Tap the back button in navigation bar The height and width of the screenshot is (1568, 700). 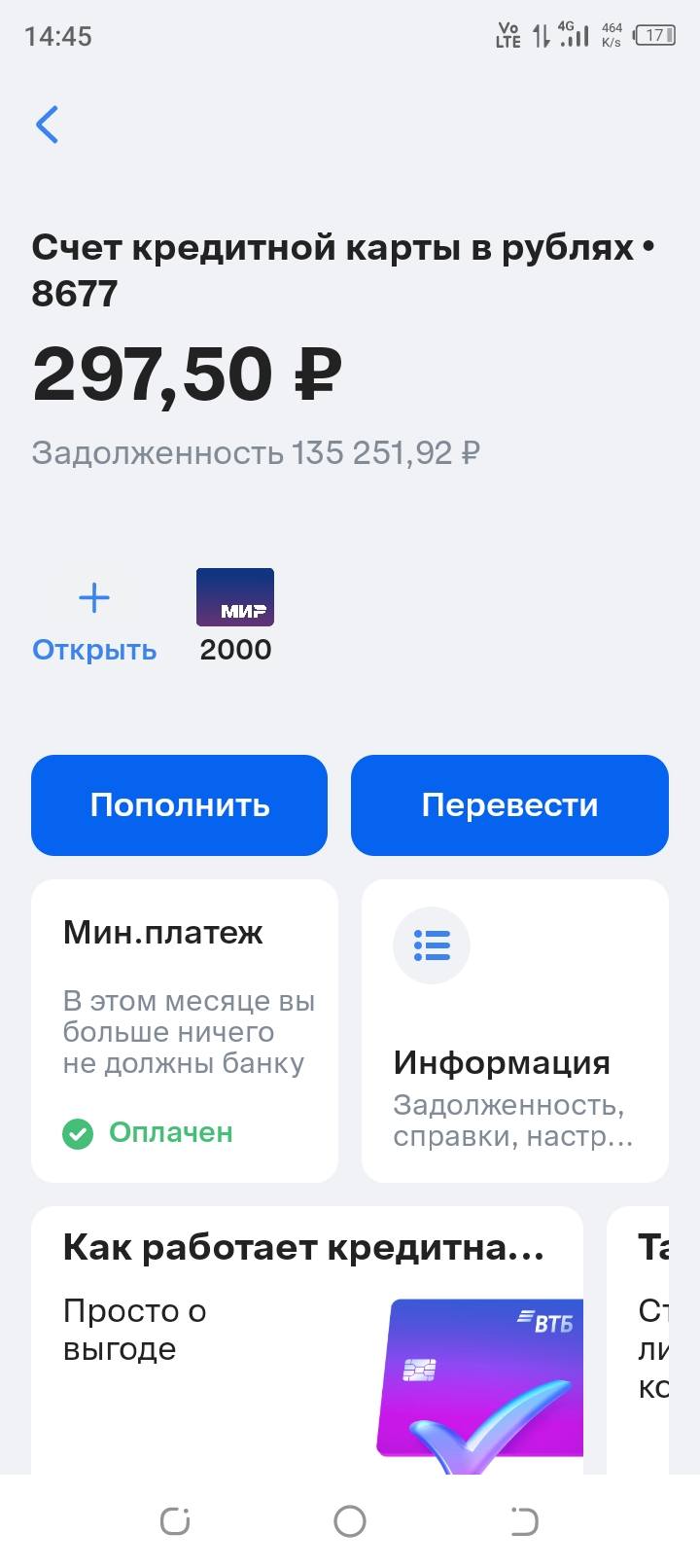525,1518
